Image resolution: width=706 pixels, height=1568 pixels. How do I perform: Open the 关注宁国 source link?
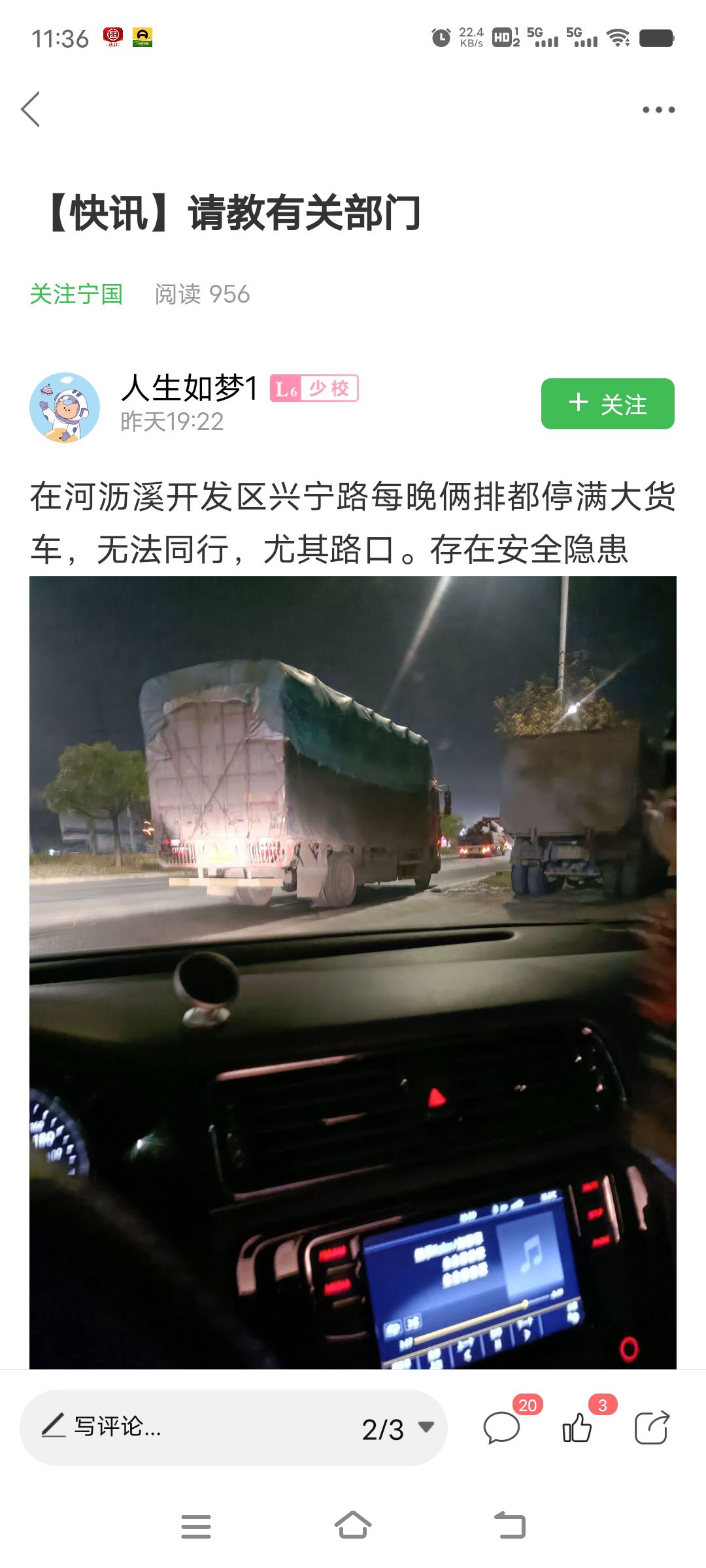click(x=76, y=294)
